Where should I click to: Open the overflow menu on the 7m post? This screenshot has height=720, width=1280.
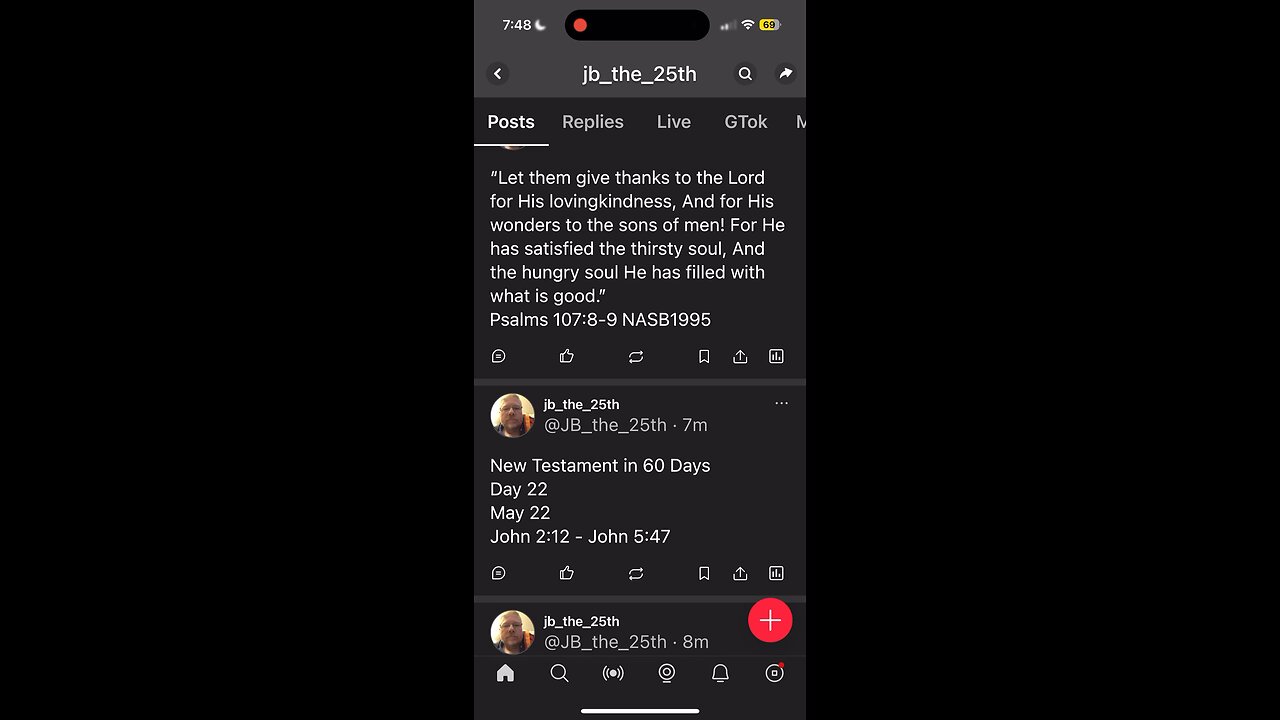click(781, 403)
